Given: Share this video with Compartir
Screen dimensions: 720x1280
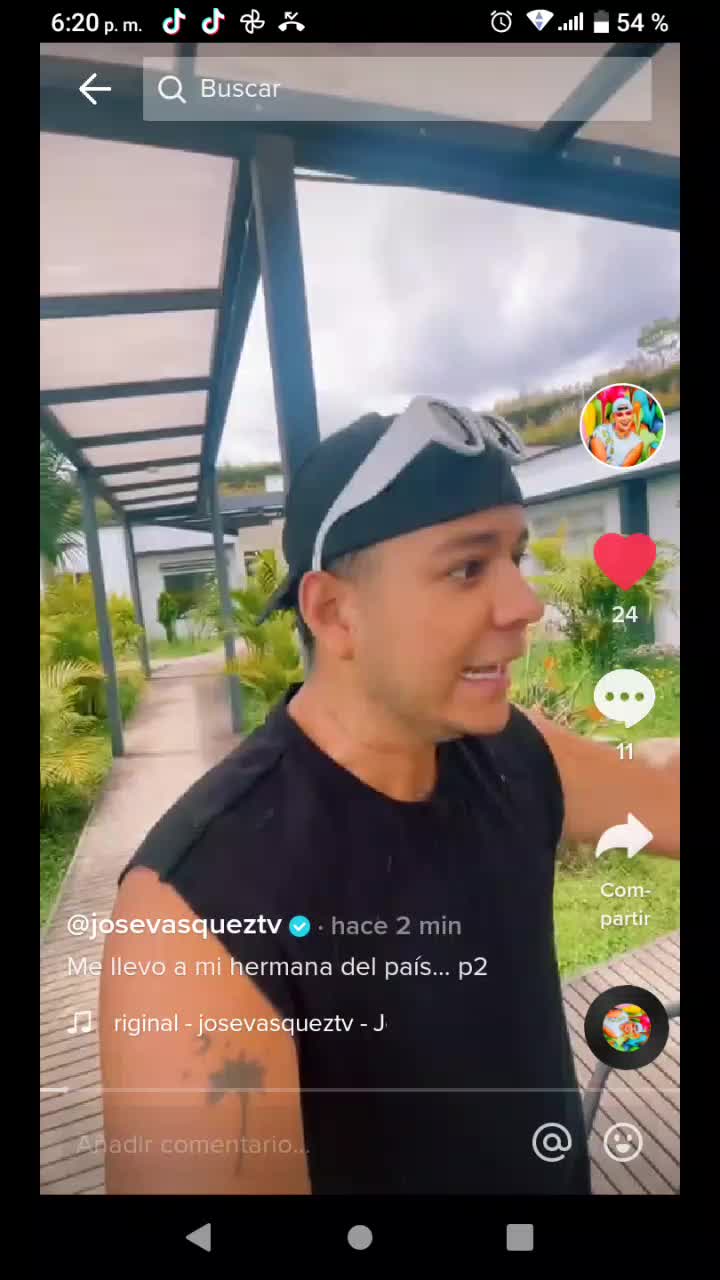Looking at the screenshot, I should click(x=624, y=840).
